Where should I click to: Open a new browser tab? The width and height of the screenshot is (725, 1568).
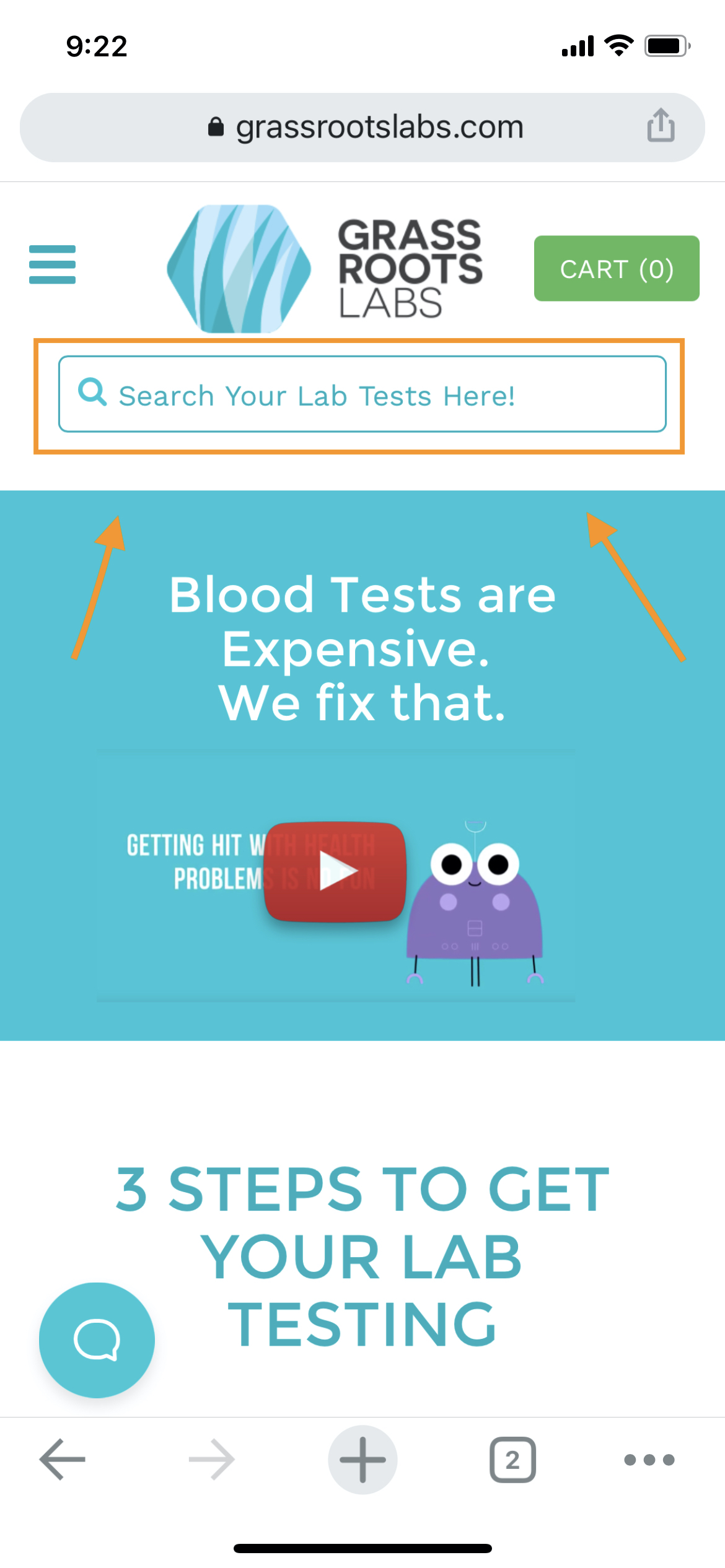(362, 1460)
